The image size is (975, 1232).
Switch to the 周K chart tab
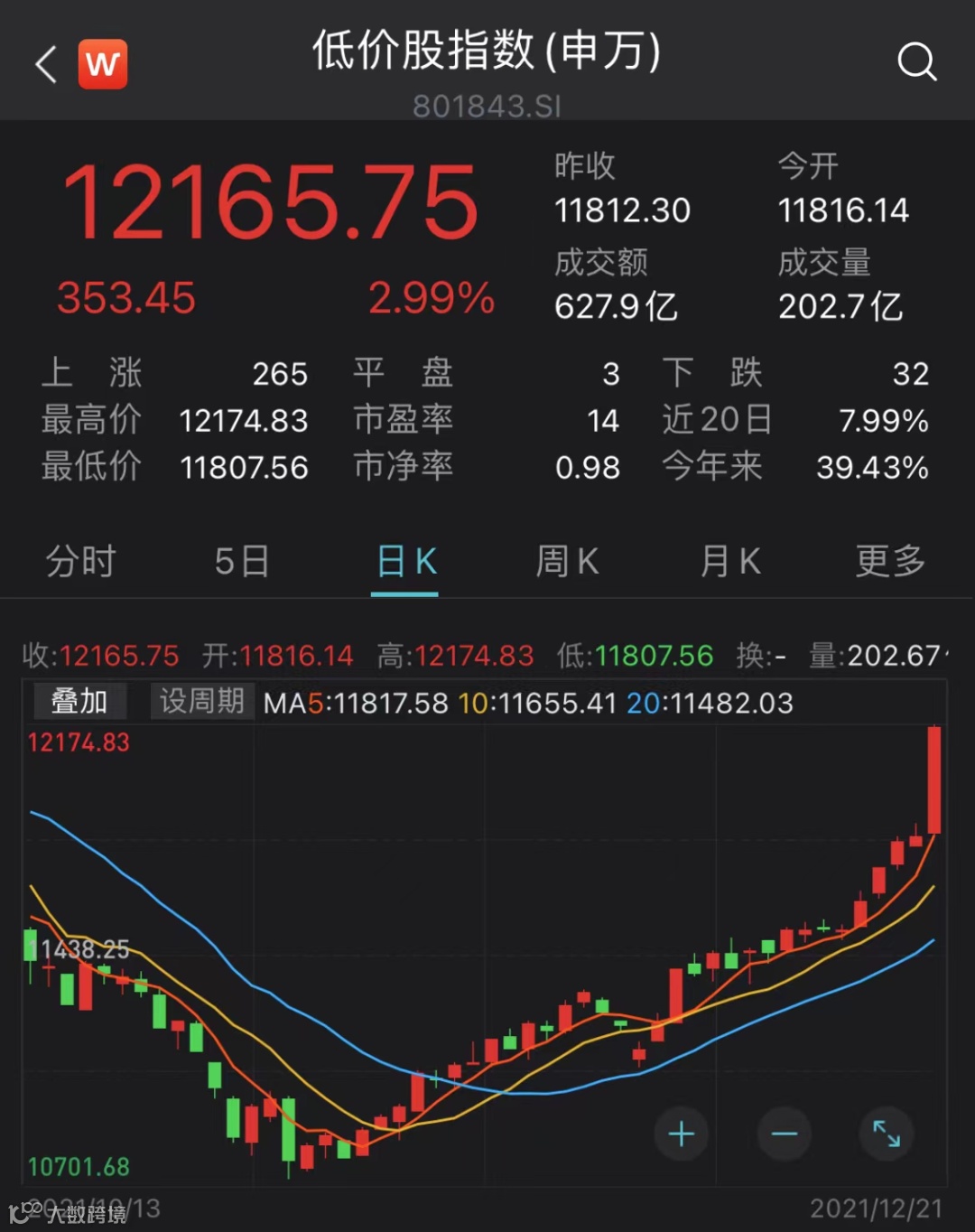[567, 561]
